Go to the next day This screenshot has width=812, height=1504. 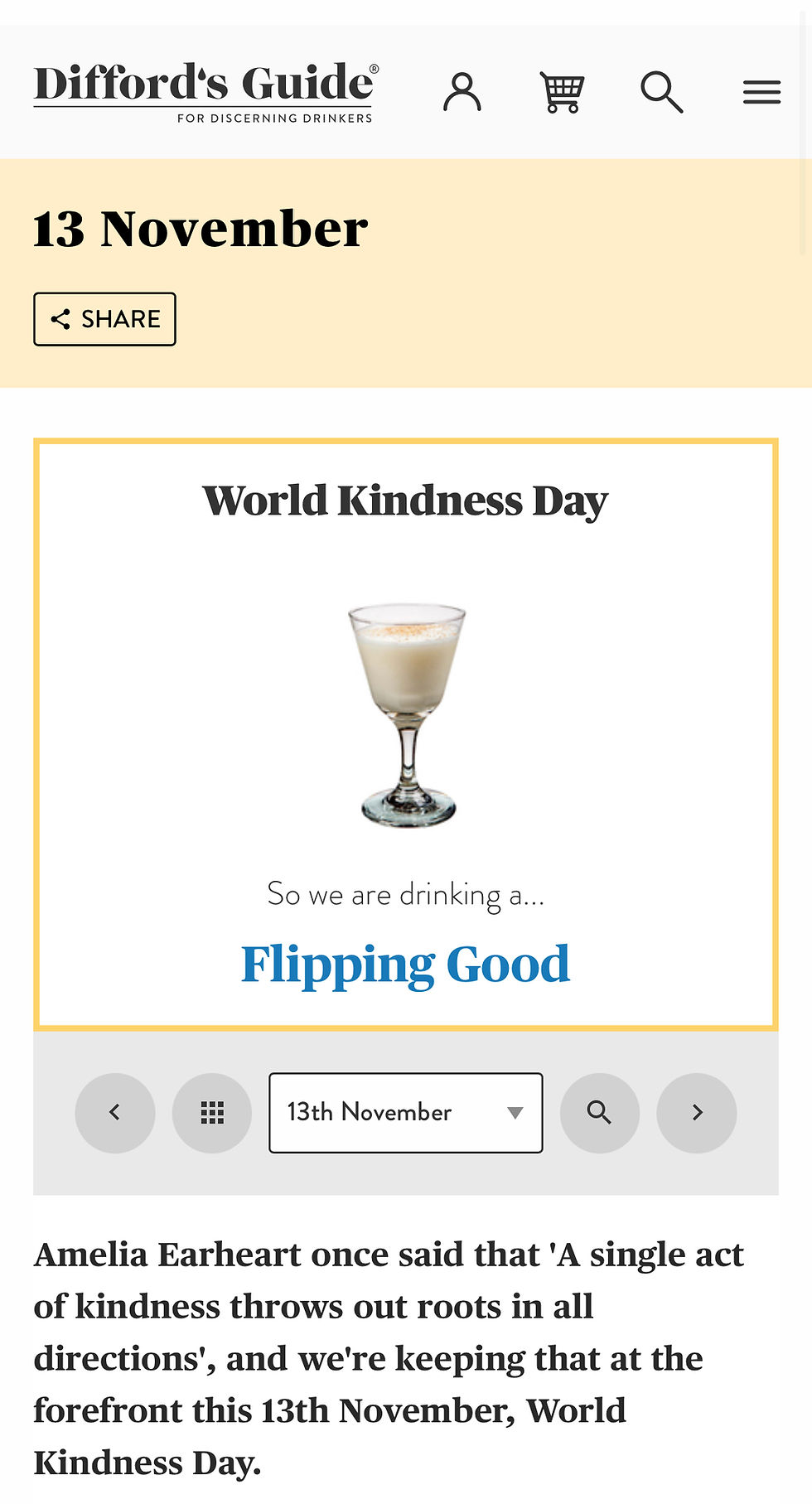click(x=696, y=1113)
